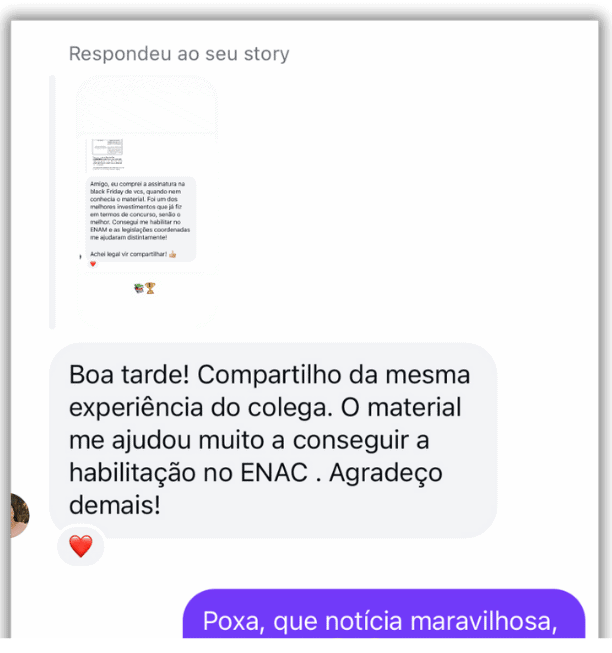This screenshot has width=612, height=653.
Task: Tap the heart reaction under the ENAC message
Action: point(80,546)
